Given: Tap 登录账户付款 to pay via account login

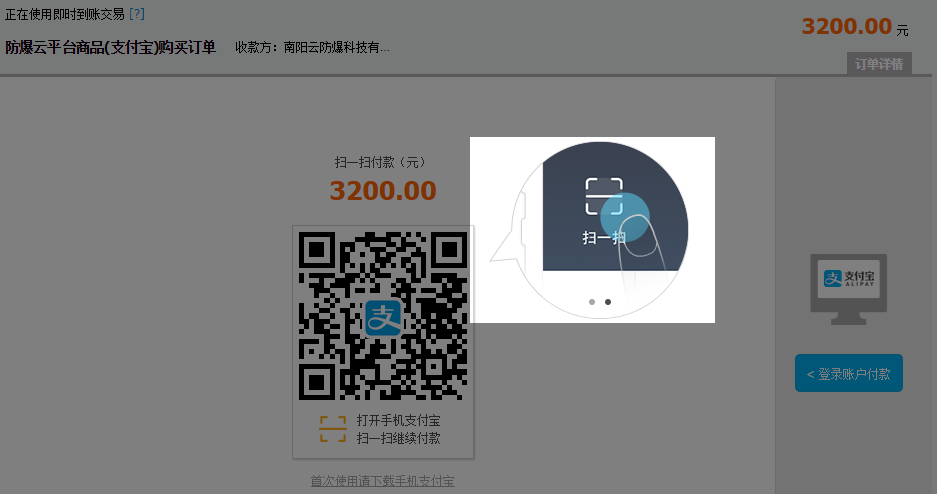Looking at the screenshot, I should point(848,374).
